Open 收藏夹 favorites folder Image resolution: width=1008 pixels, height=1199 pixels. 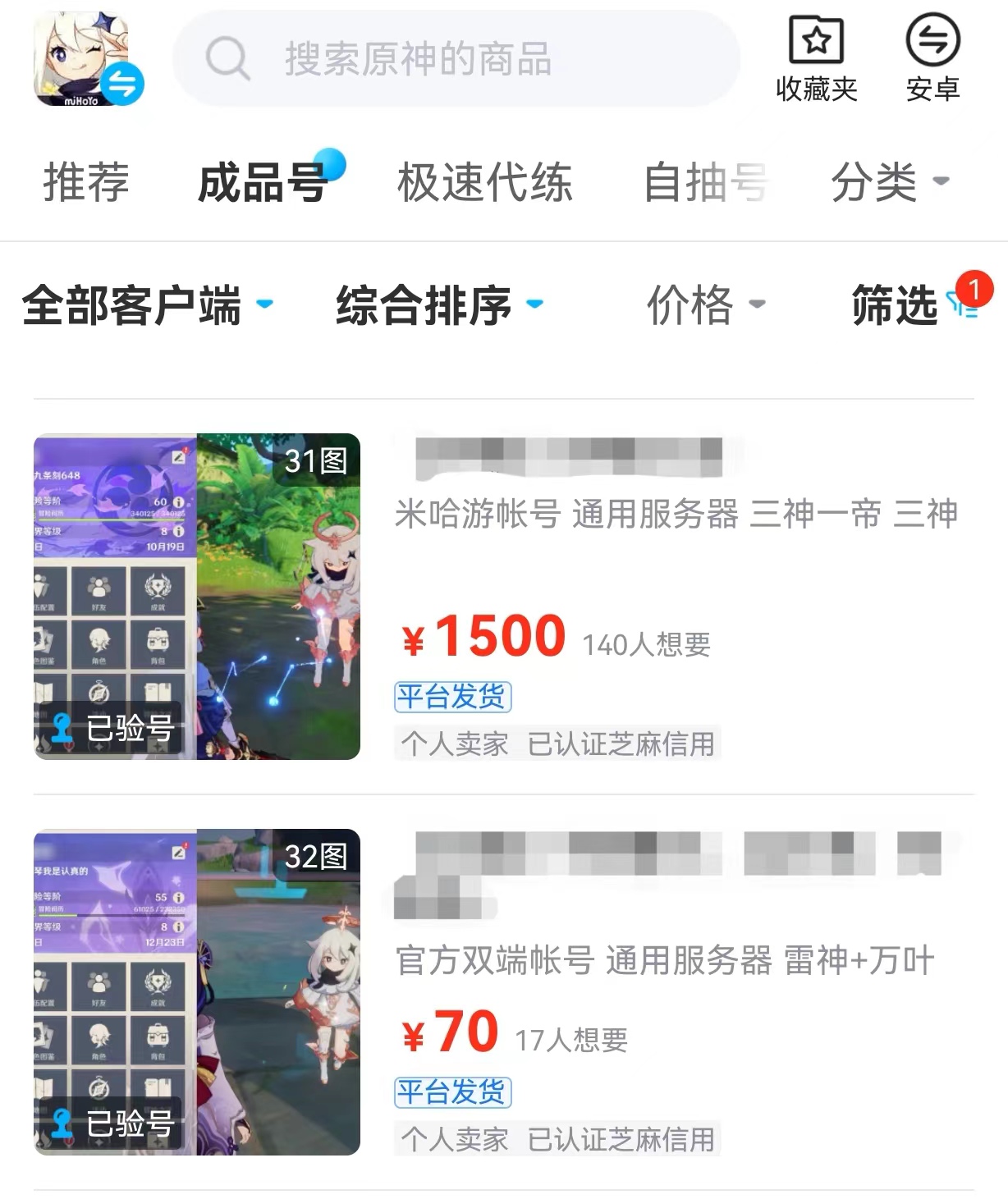pos(816,59)
